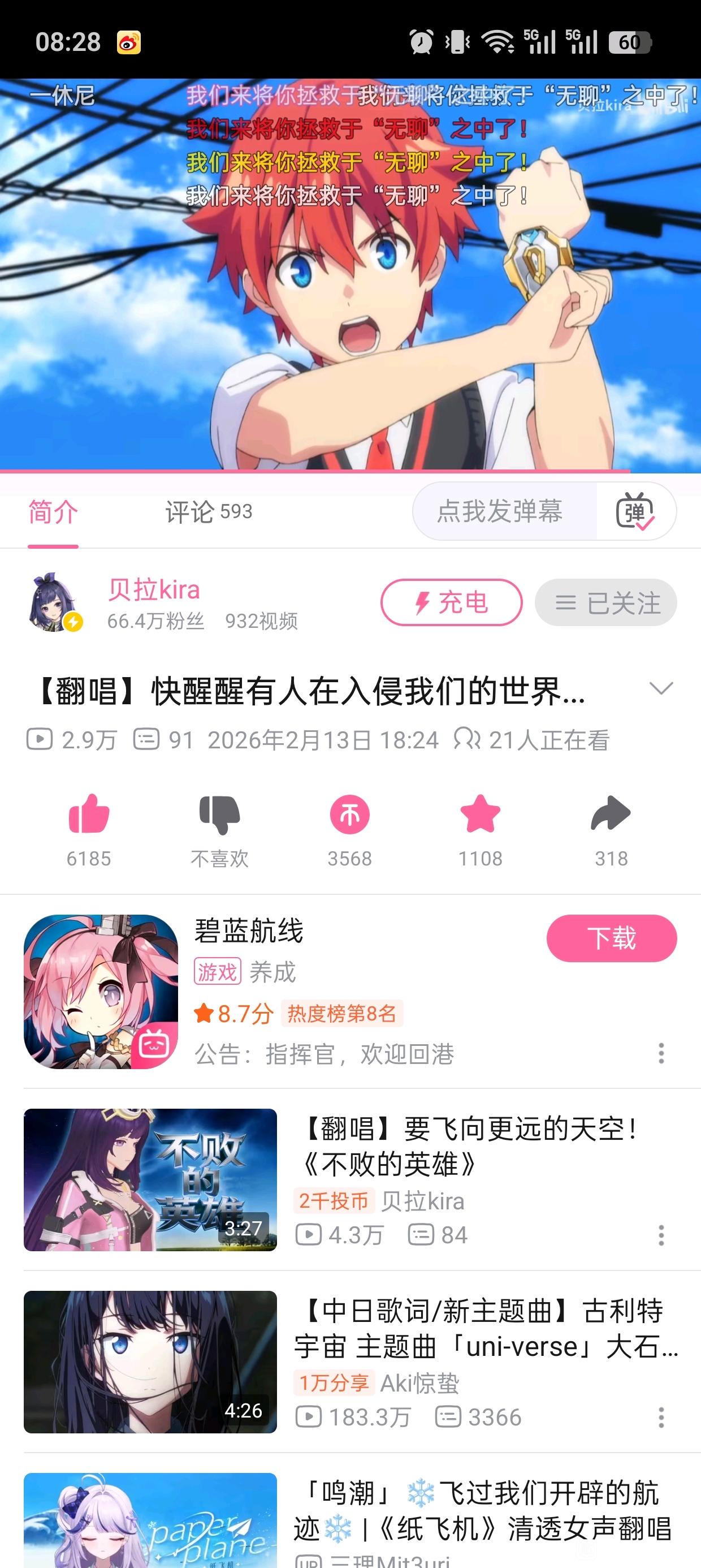Tap the 已关注 follow button
Screen dimensions: 701x1568
(x=606, y=602)
